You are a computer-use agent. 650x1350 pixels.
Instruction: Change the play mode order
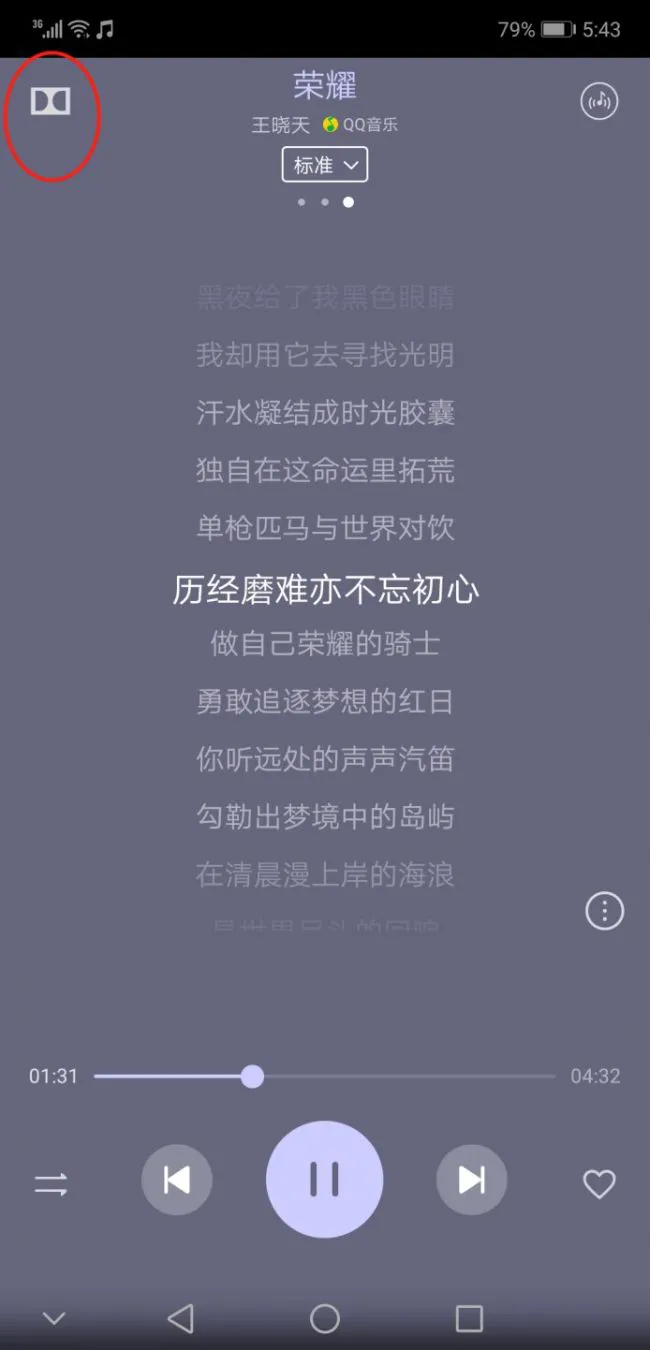(x=51, y=1184)
